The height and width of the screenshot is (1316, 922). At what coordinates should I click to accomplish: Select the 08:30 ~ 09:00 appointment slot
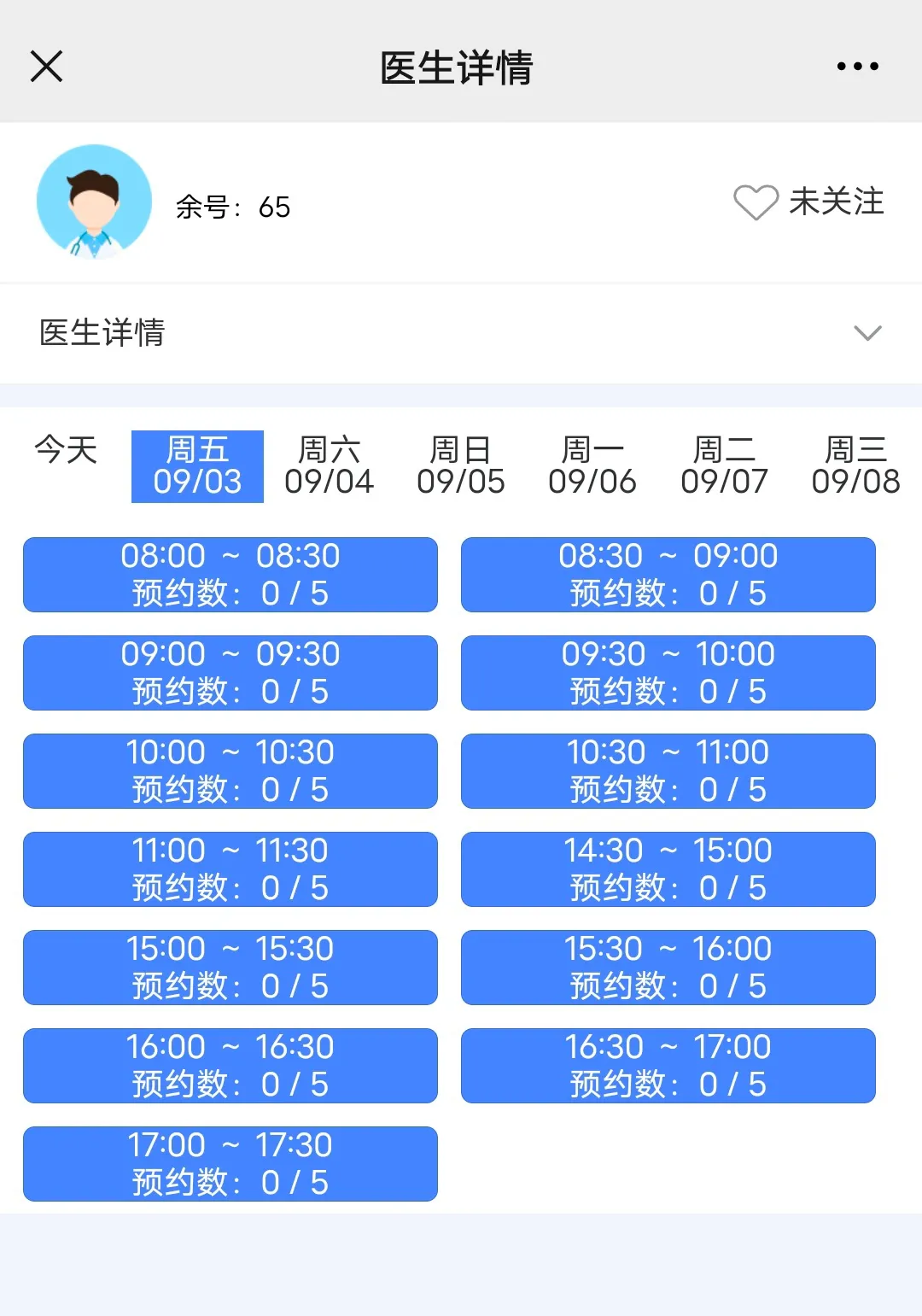tap(668, 575)
